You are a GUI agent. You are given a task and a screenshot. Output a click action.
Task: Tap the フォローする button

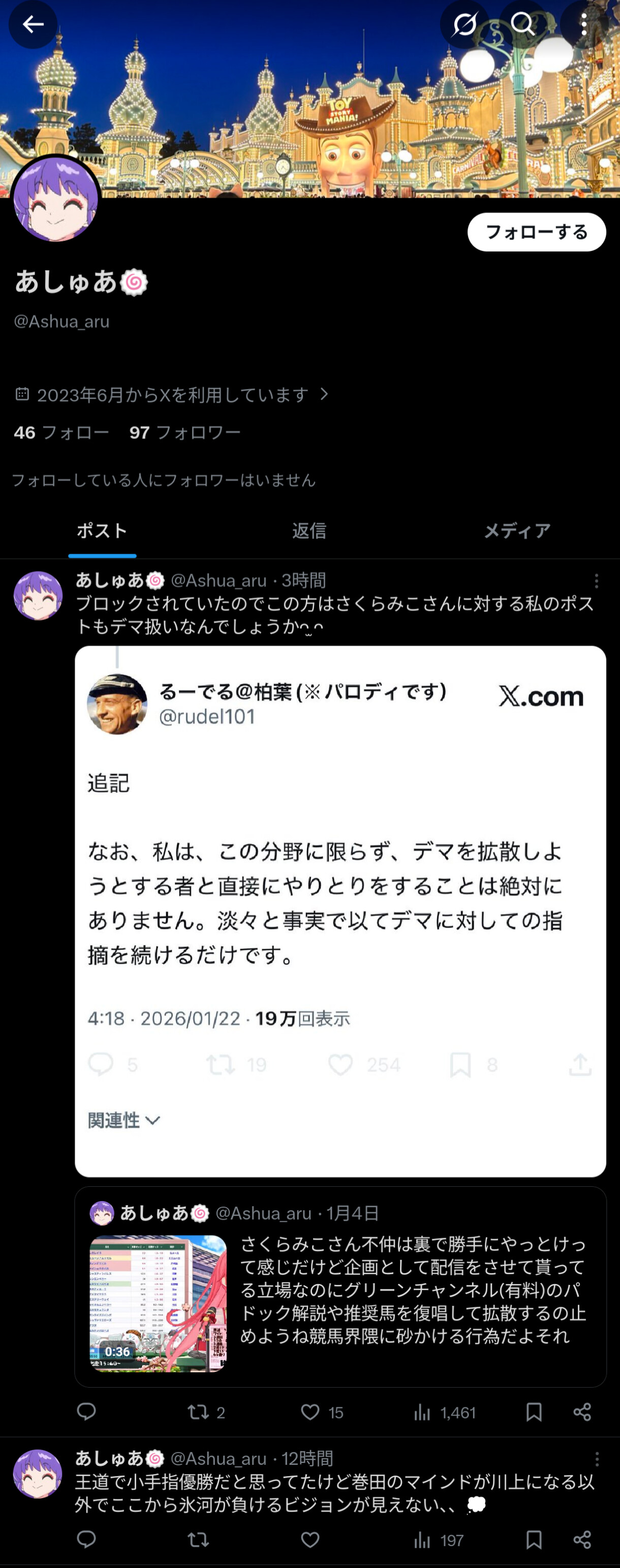point(536,232)
